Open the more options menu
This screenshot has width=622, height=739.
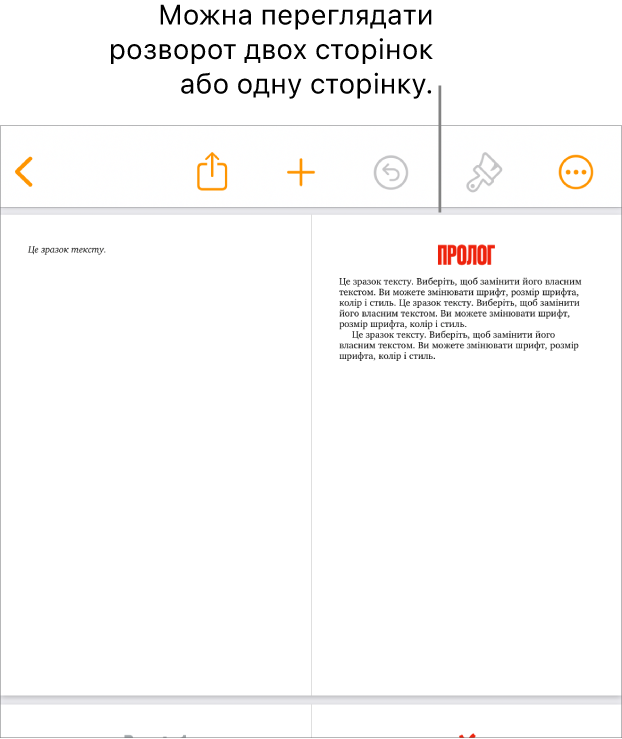click(575, 172)
